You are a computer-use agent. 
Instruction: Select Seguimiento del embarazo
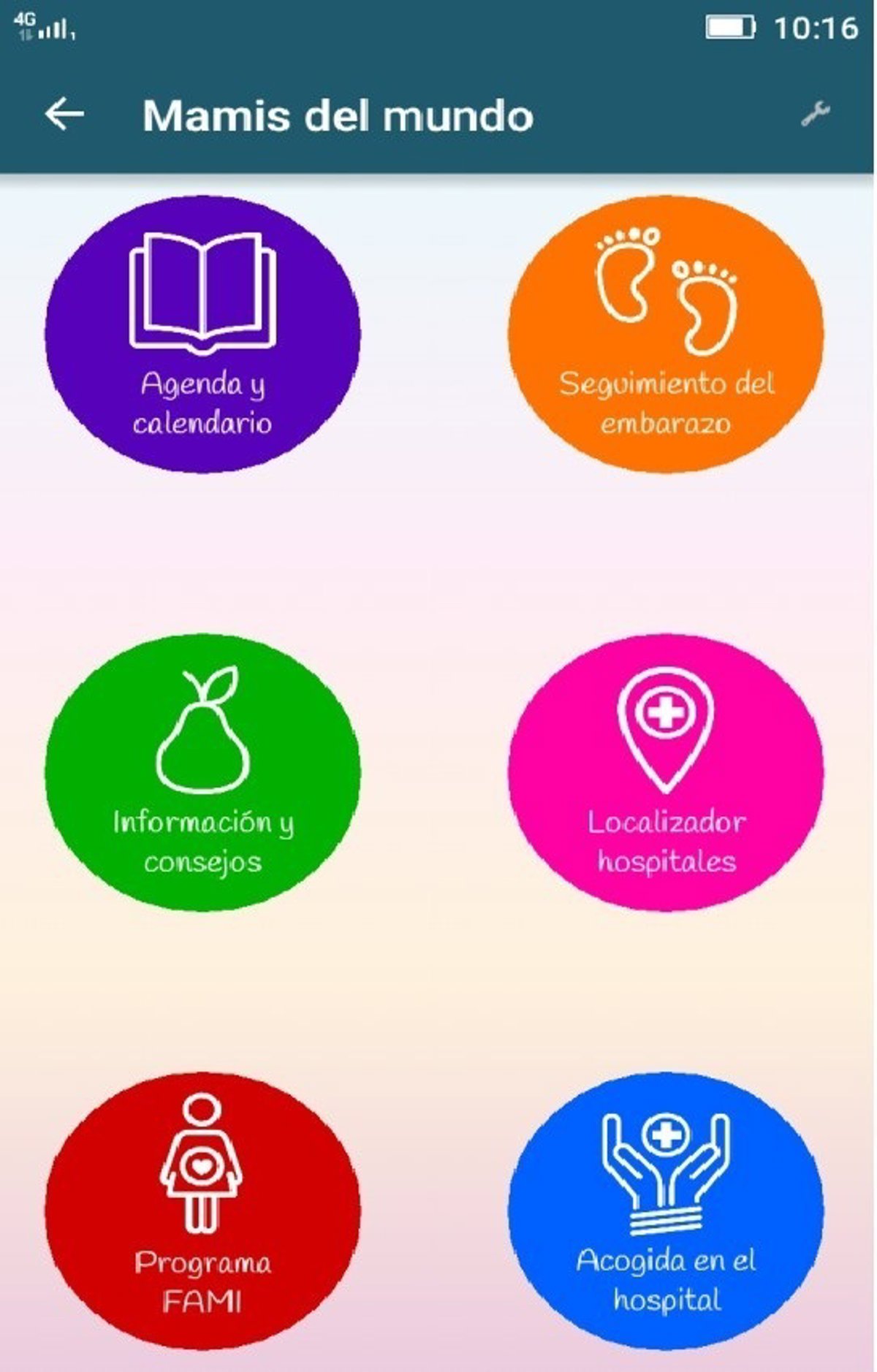point(666,334)
